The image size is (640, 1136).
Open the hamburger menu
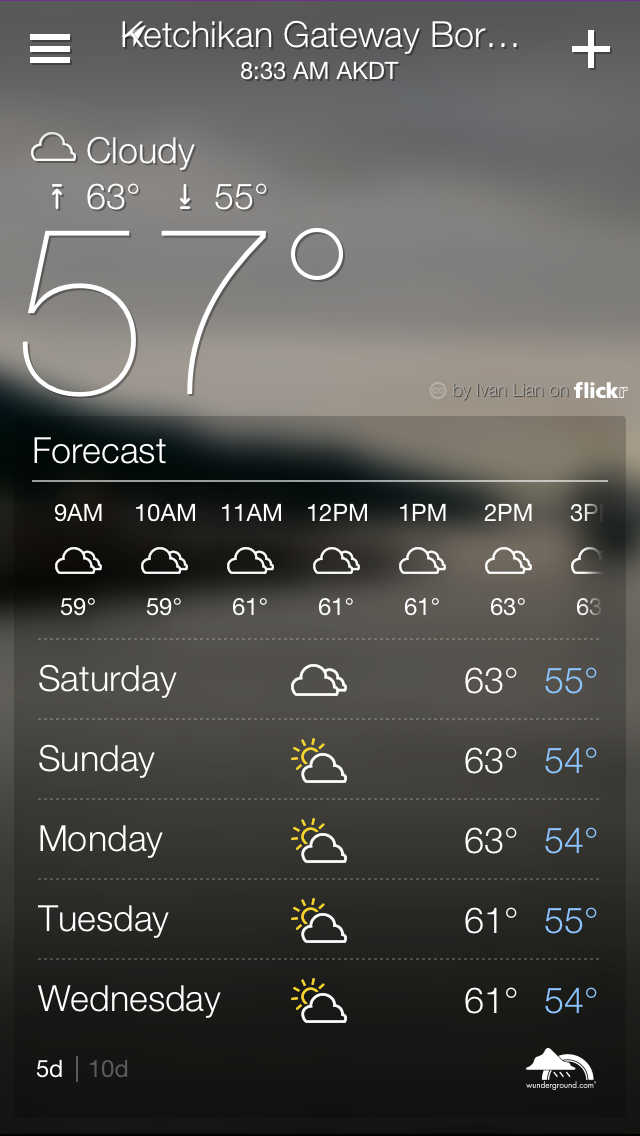point(50,49)
